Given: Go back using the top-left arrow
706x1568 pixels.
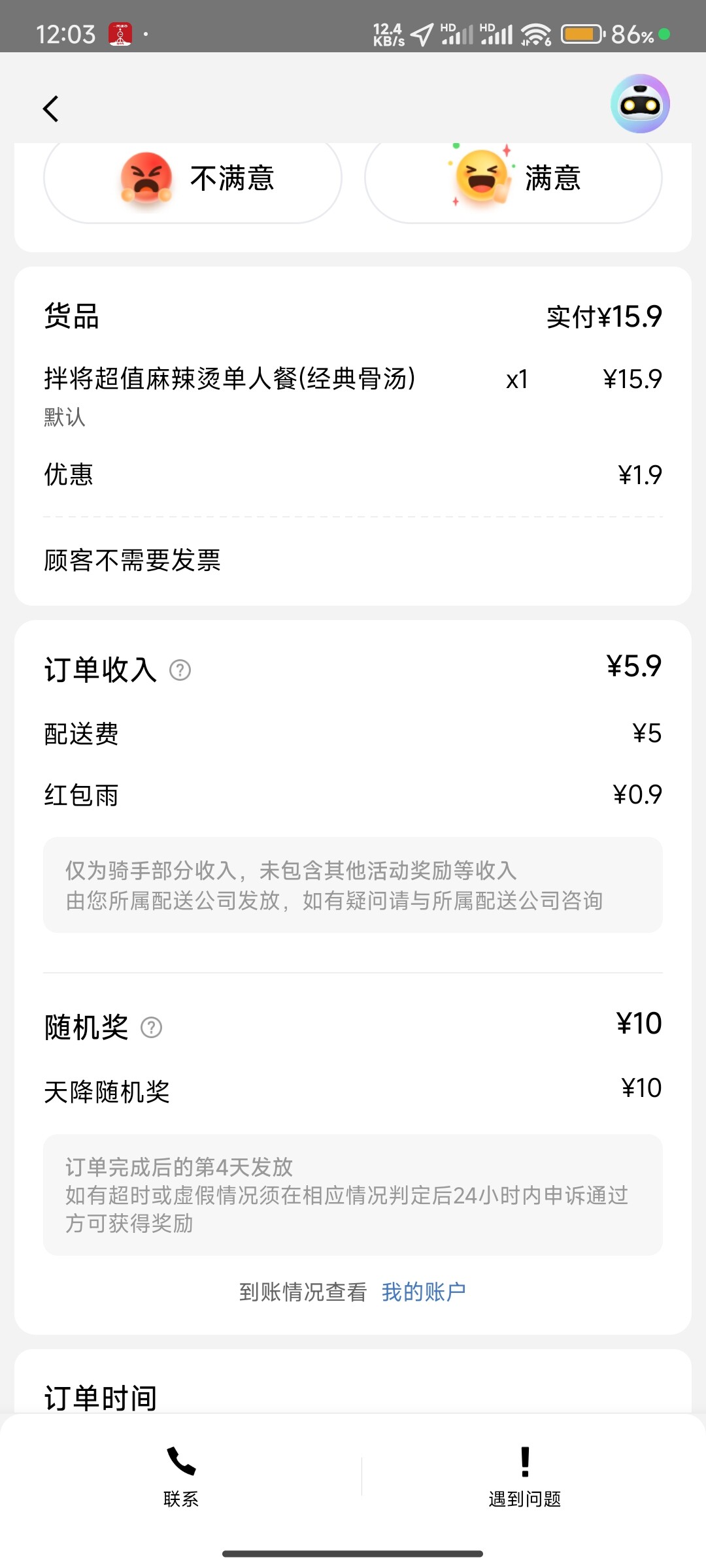Looking at the screenshot, I should [x=51, y=108].
